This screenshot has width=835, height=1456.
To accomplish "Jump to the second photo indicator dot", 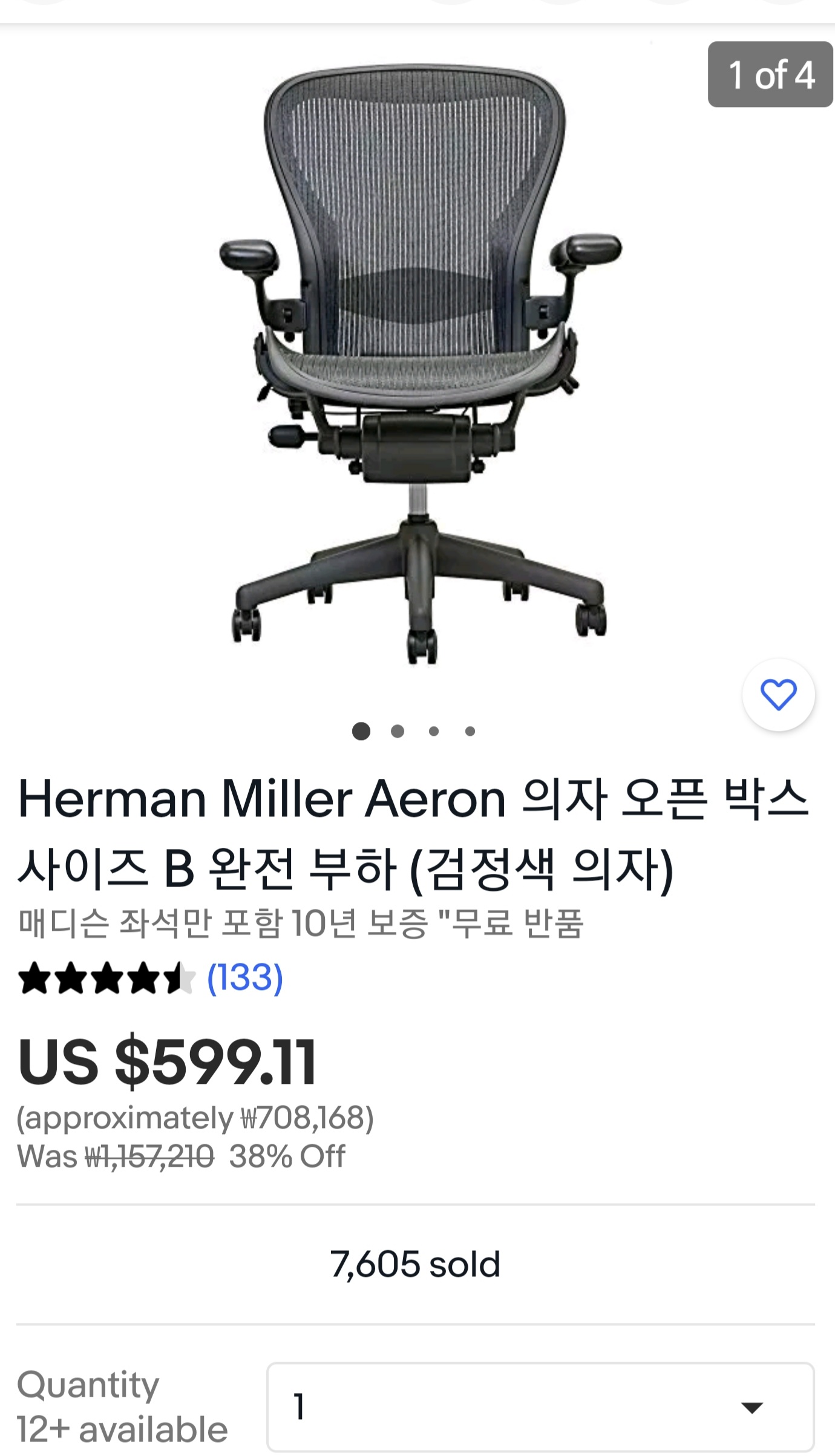I will pyautogui.click(x=398, y=731).
